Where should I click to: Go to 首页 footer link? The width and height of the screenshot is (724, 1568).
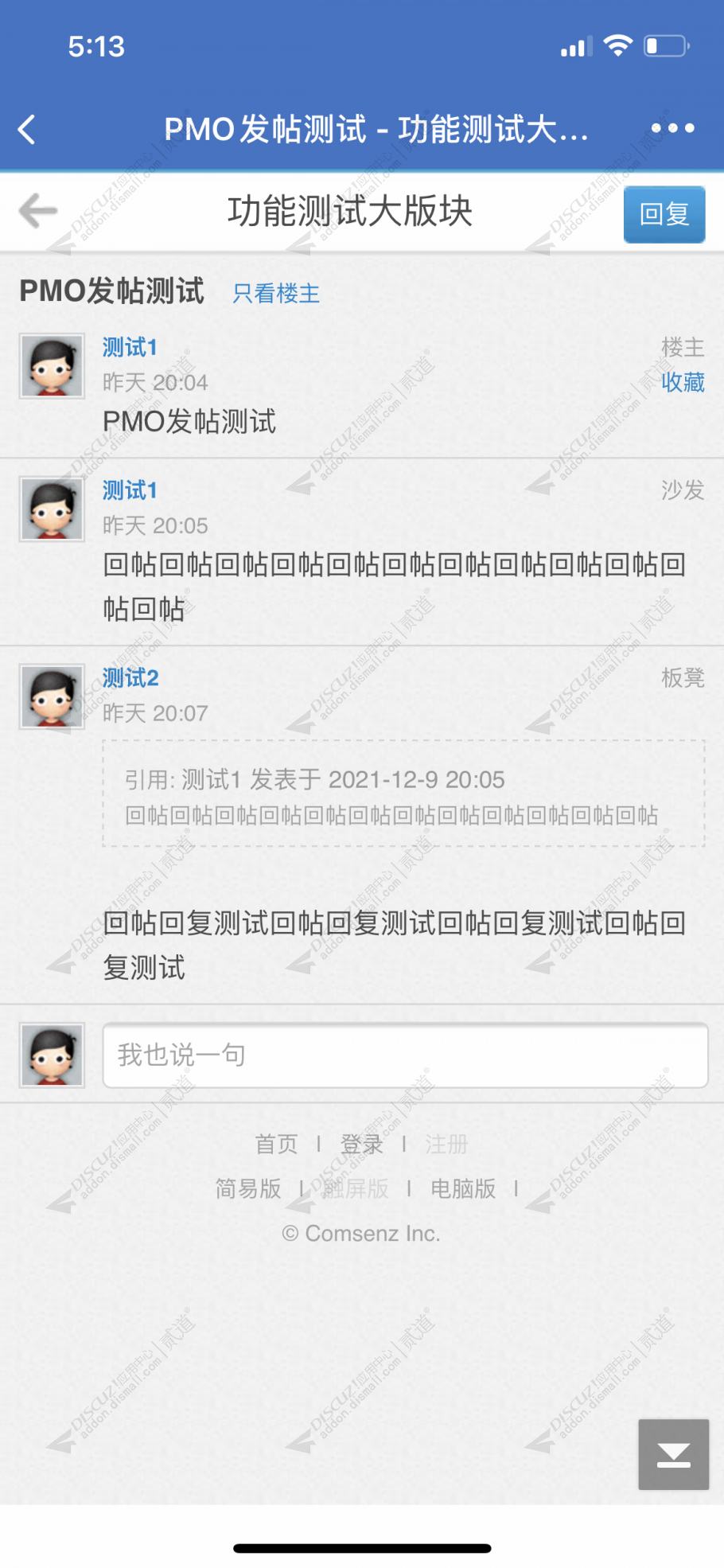[276, 1145]
